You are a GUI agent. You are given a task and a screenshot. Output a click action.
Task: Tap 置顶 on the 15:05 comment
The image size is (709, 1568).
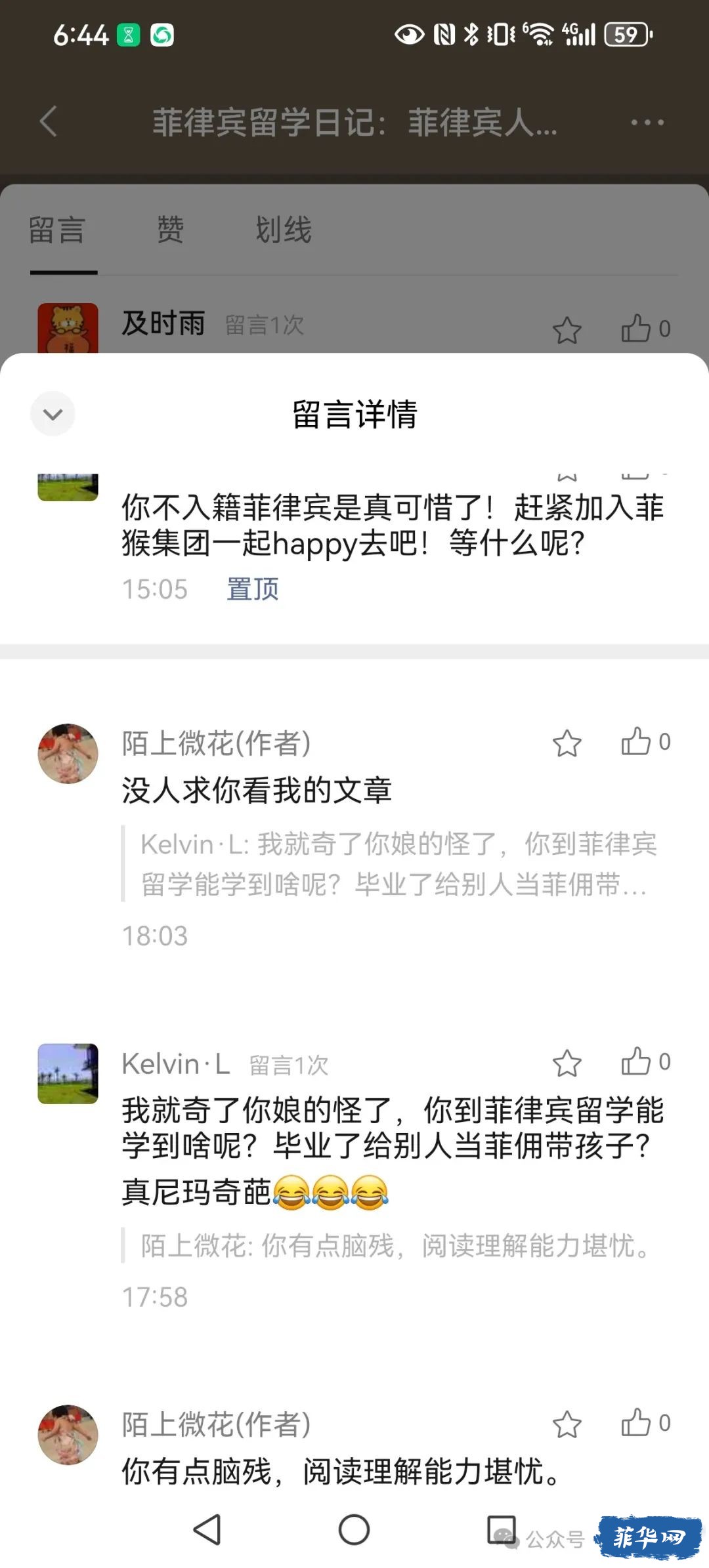point(253,589)
